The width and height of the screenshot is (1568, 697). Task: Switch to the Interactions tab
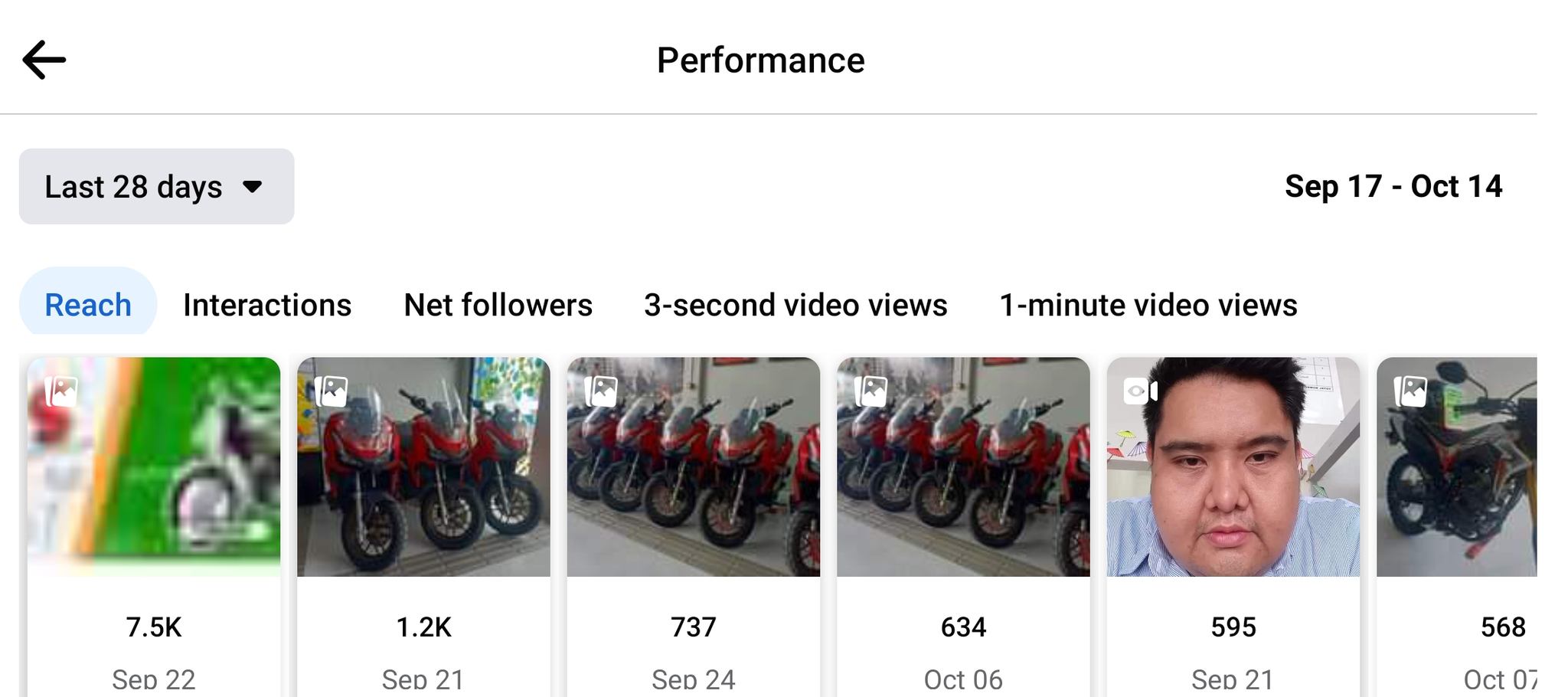tap(267, 304)
